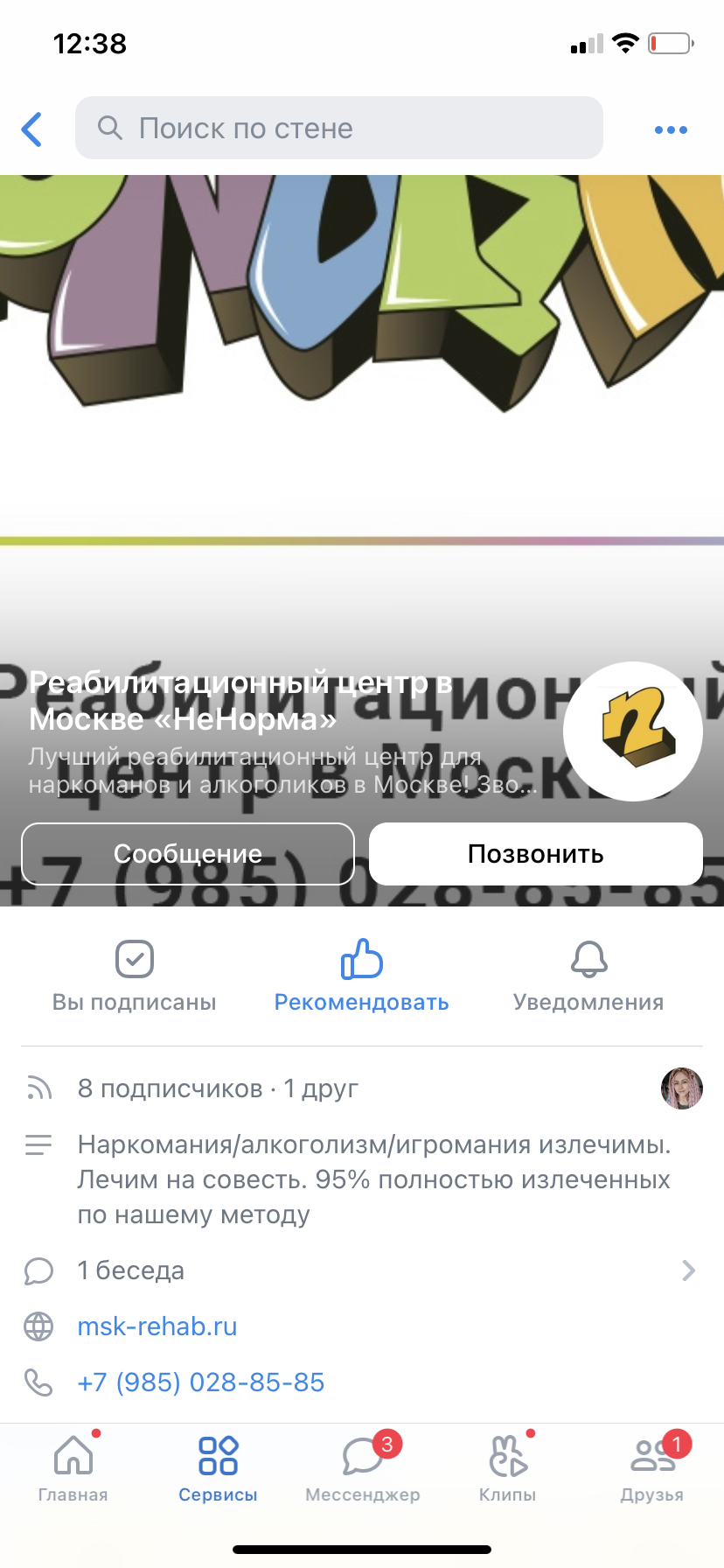This screenshot has height=1568, width=724.
Task: Tap the community avatar logo
Action: tap(633, 731)
